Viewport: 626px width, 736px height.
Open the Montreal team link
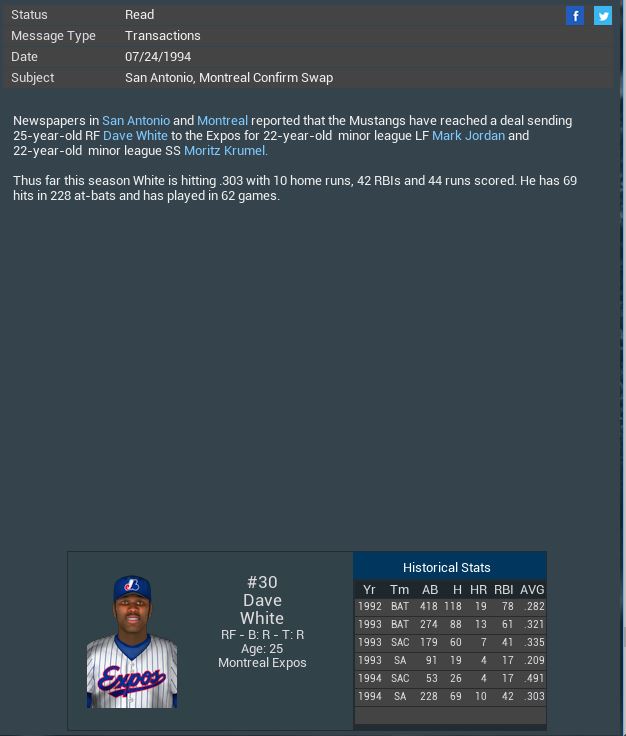pos(222,121)
